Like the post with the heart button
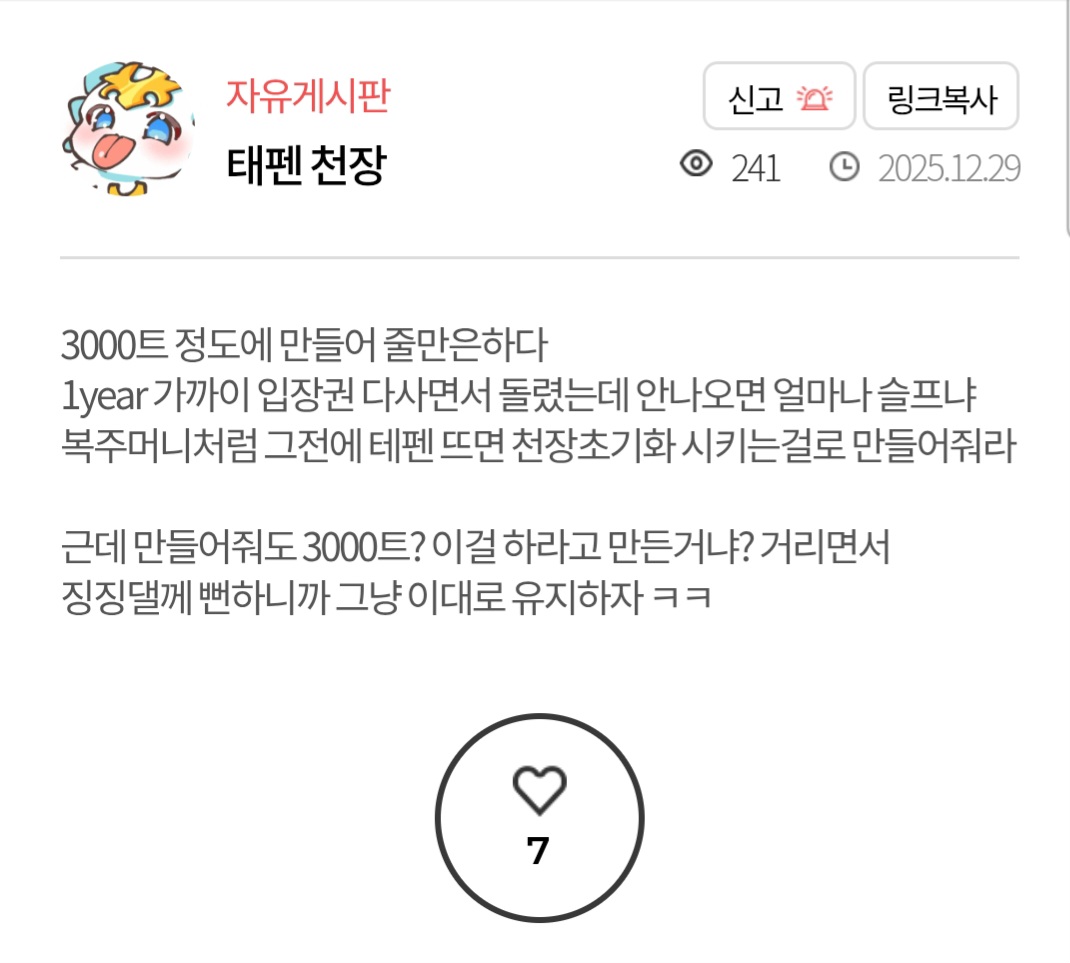The width and height of the screenshot is (1070, 963). (x=539, y=817)
